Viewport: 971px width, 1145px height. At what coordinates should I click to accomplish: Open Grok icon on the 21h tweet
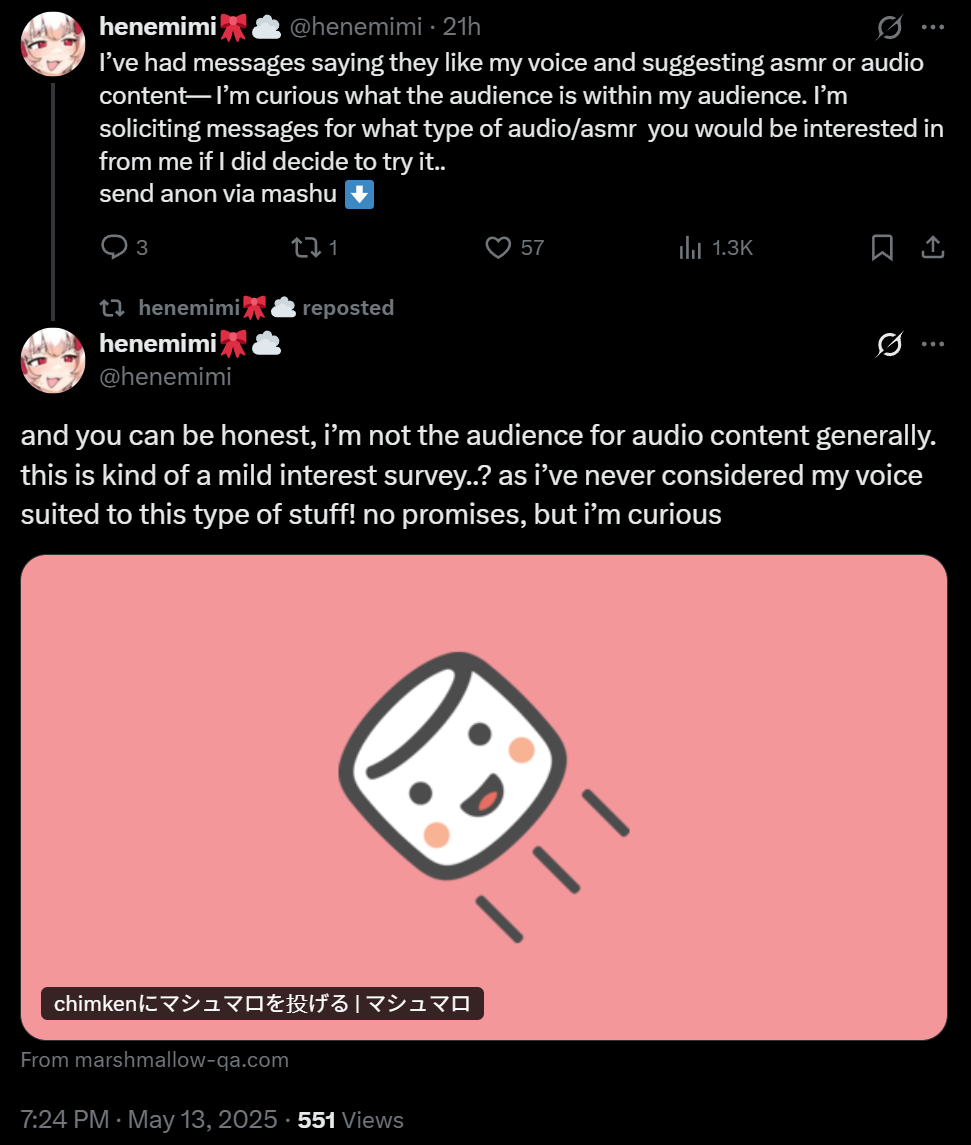tap(888, 28)
